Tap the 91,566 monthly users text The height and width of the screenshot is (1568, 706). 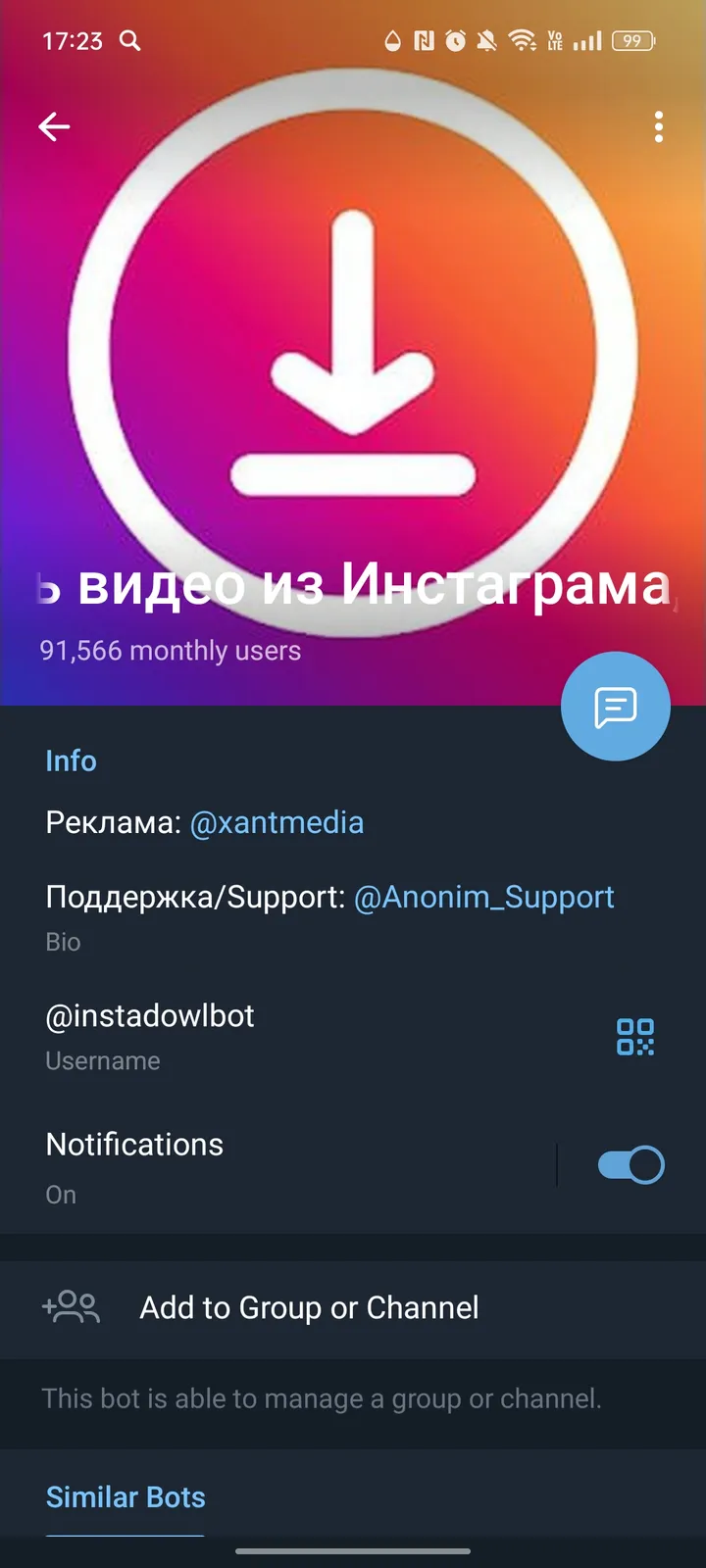(170, 650)
